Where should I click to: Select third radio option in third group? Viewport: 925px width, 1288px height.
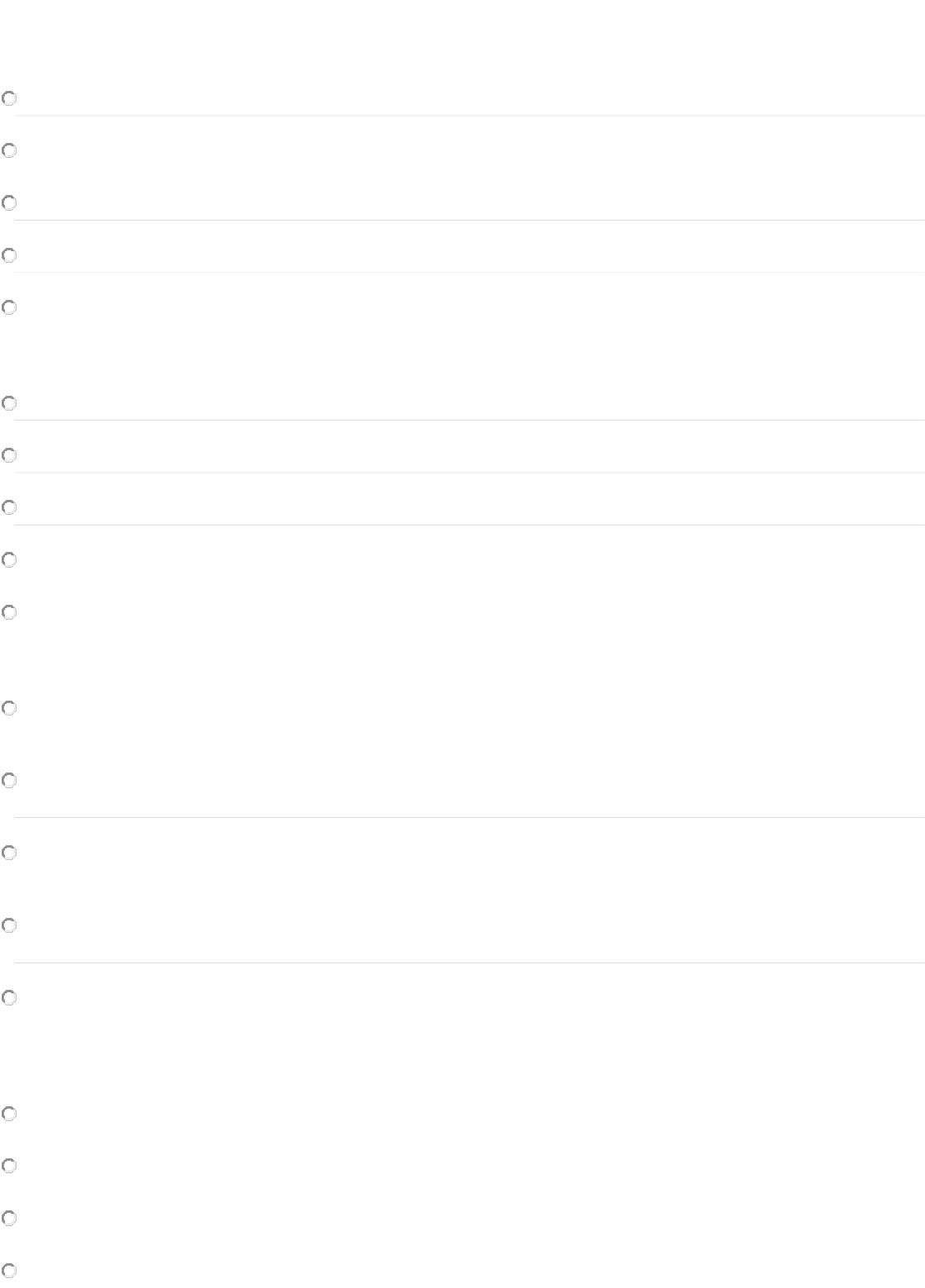[9, 853]
